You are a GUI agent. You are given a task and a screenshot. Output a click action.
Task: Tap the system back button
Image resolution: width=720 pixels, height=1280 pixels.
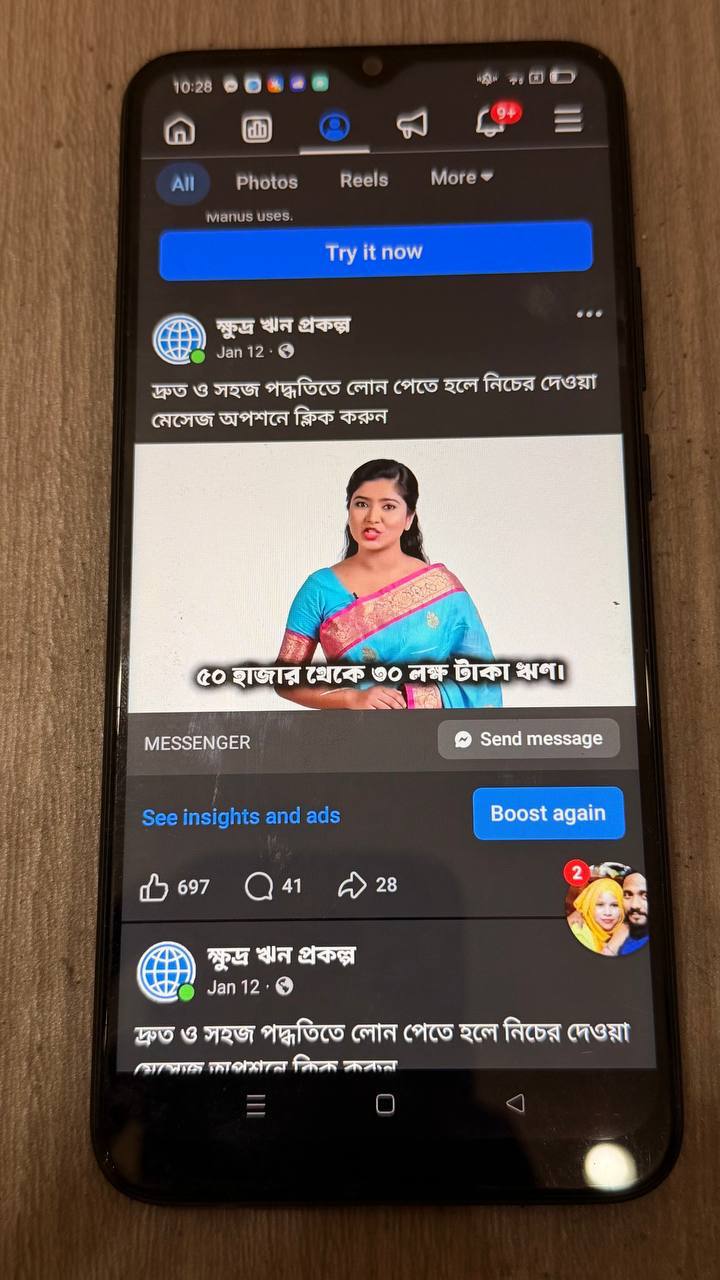(515, 1103)
